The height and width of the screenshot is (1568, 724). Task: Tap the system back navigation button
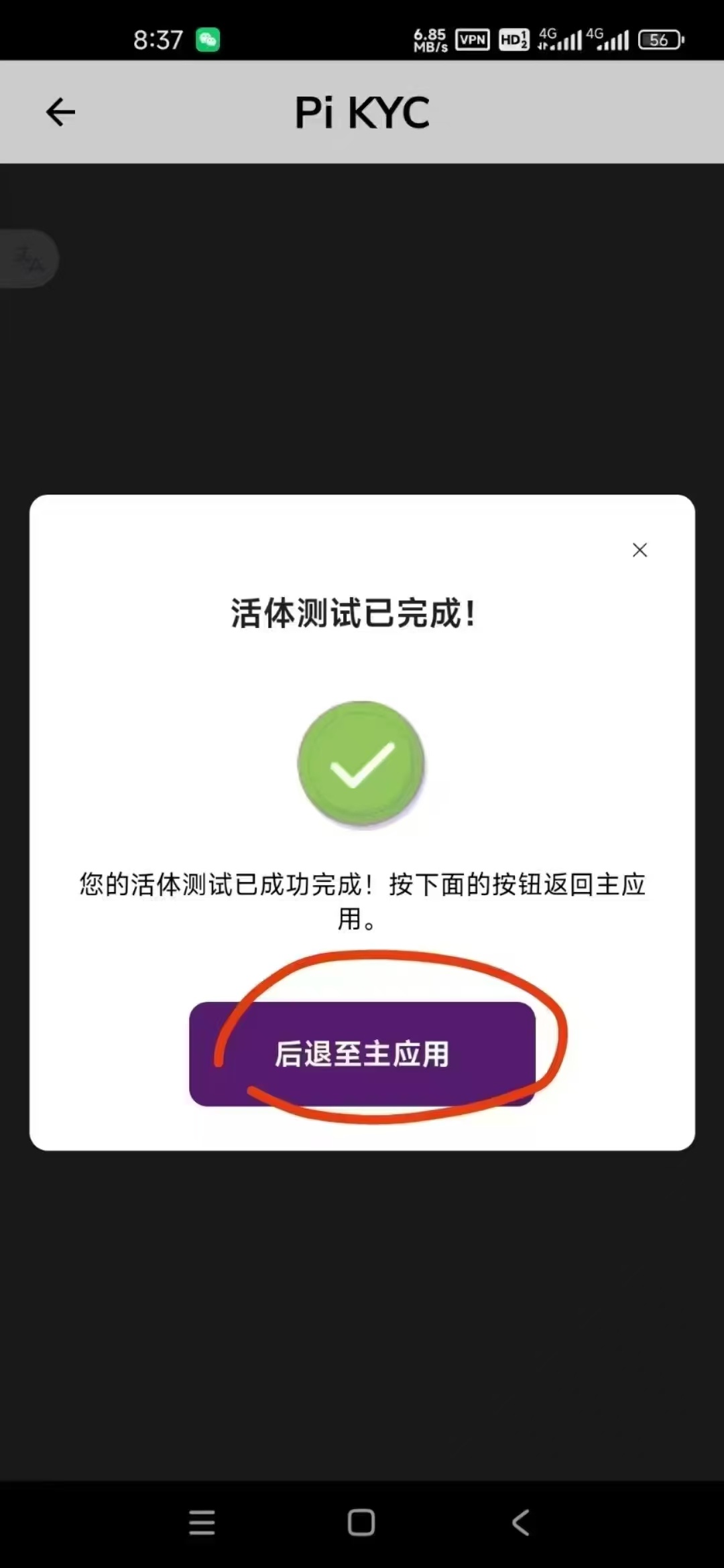click(x=521, y=1522)
